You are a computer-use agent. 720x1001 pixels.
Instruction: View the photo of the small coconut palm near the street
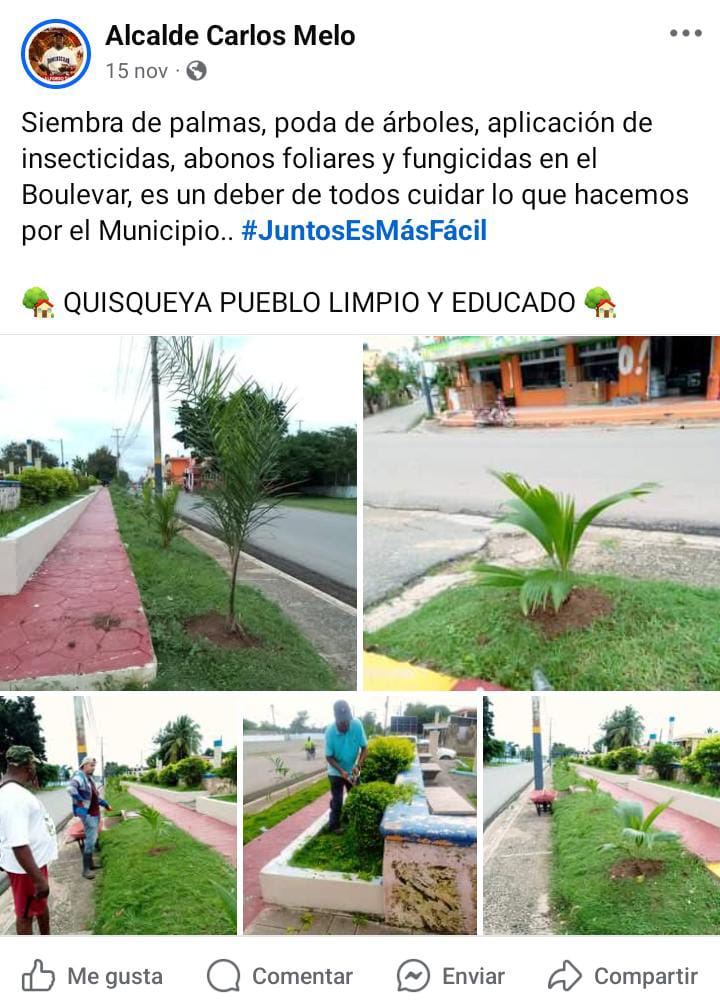pos(541,512)
